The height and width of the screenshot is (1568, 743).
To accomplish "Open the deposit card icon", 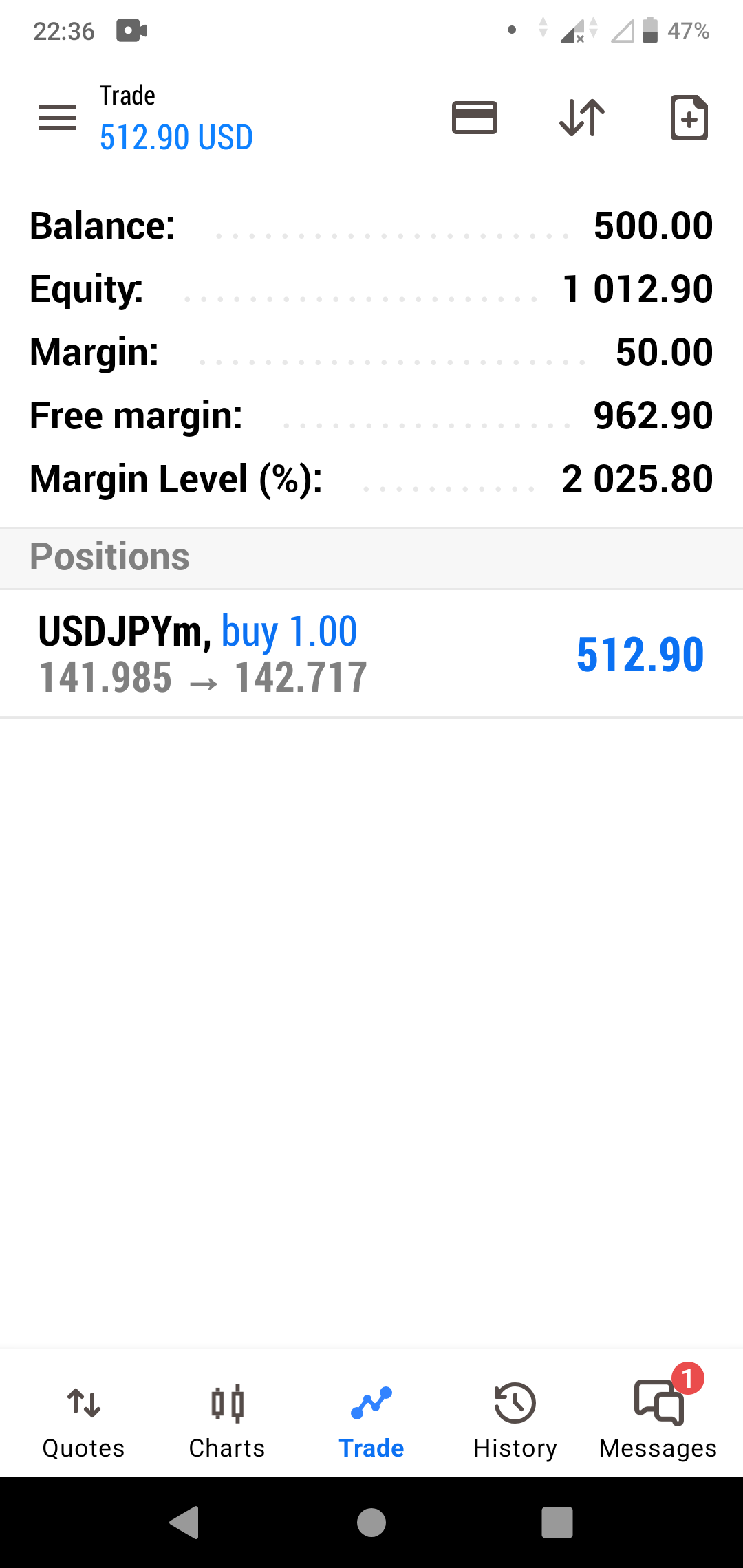I will coord(474,118).
